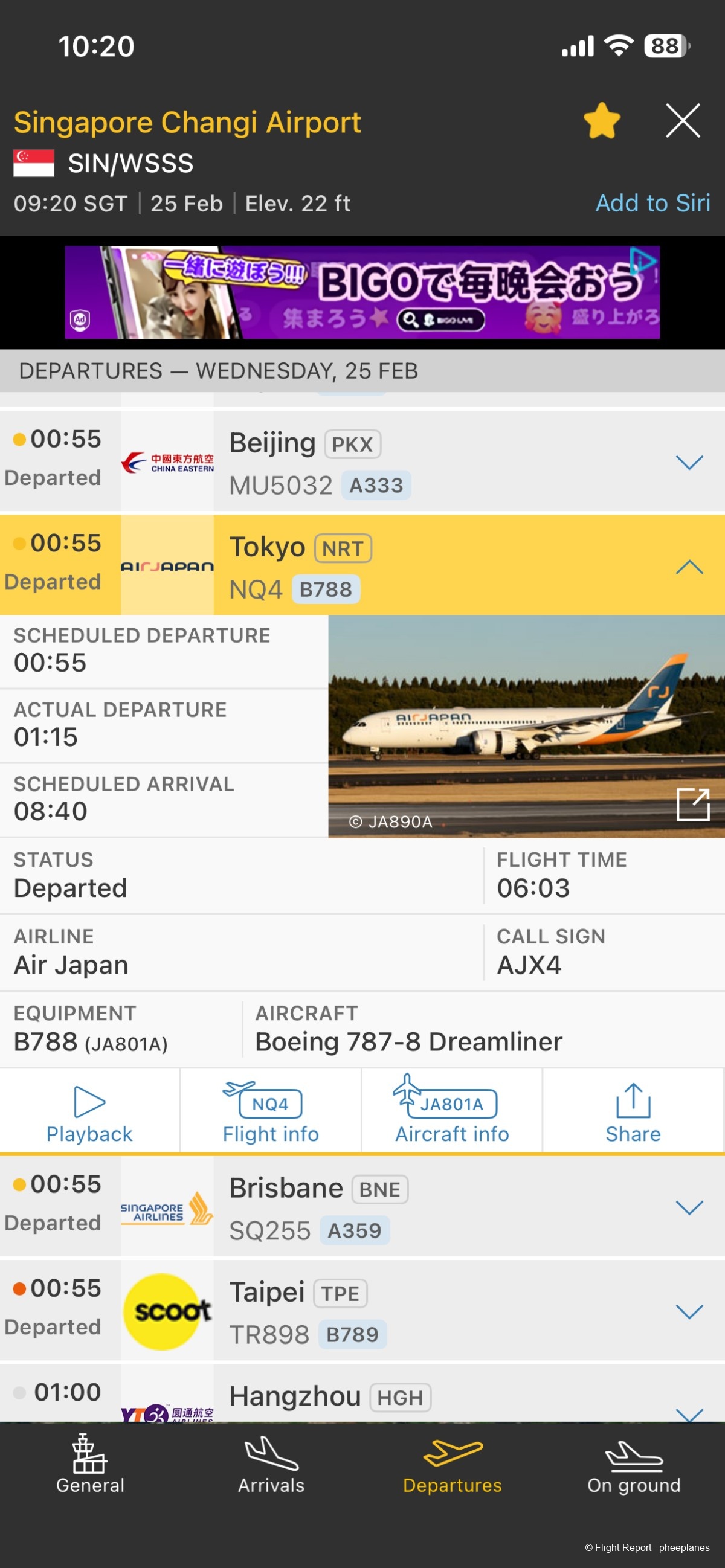Open NQ4 Flight info
This screenshot has width=725, height=1568.
[270, 1113]
